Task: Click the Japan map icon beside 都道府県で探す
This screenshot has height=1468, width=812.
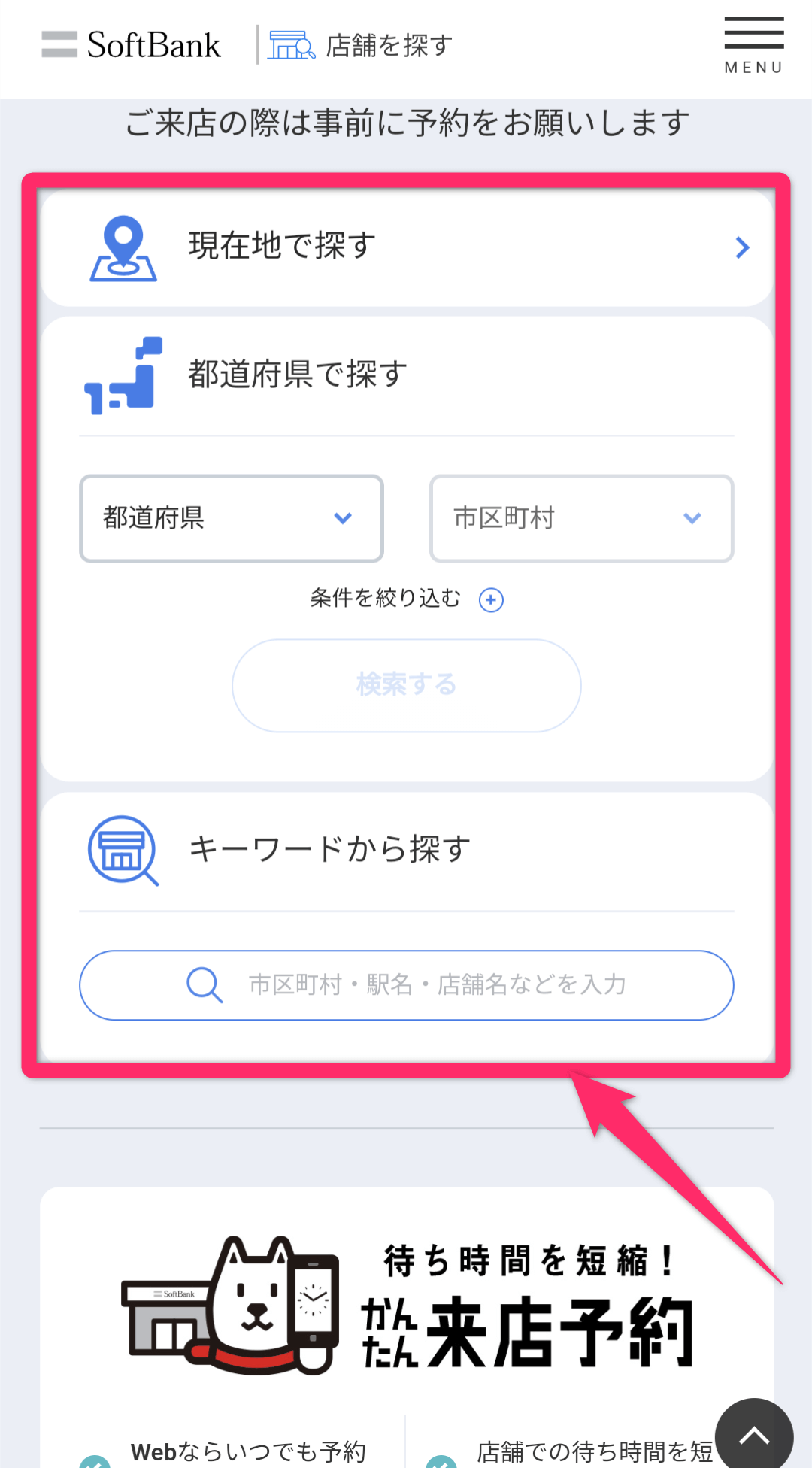Action: click(x=123, y=376)
